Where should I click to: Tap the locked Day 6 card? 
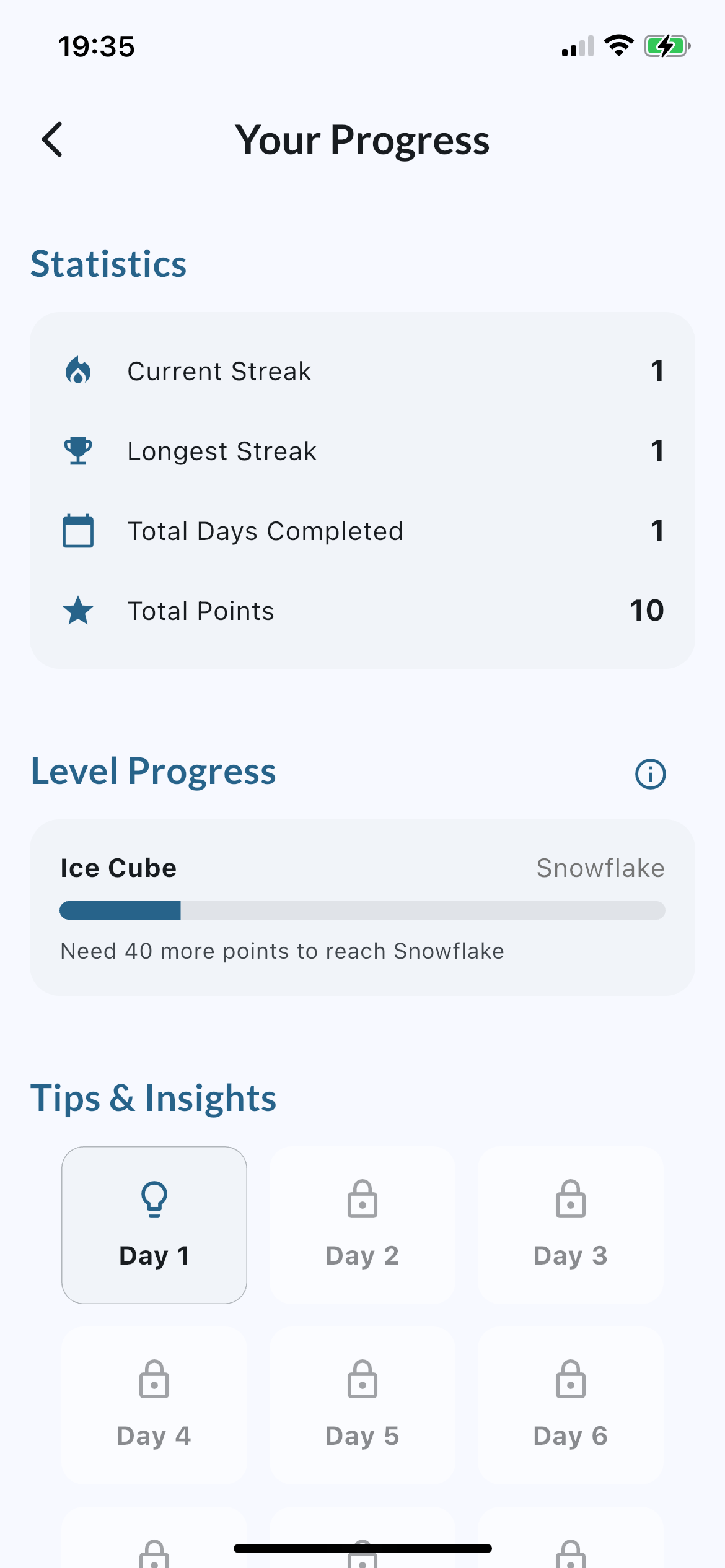point(570,1405)
